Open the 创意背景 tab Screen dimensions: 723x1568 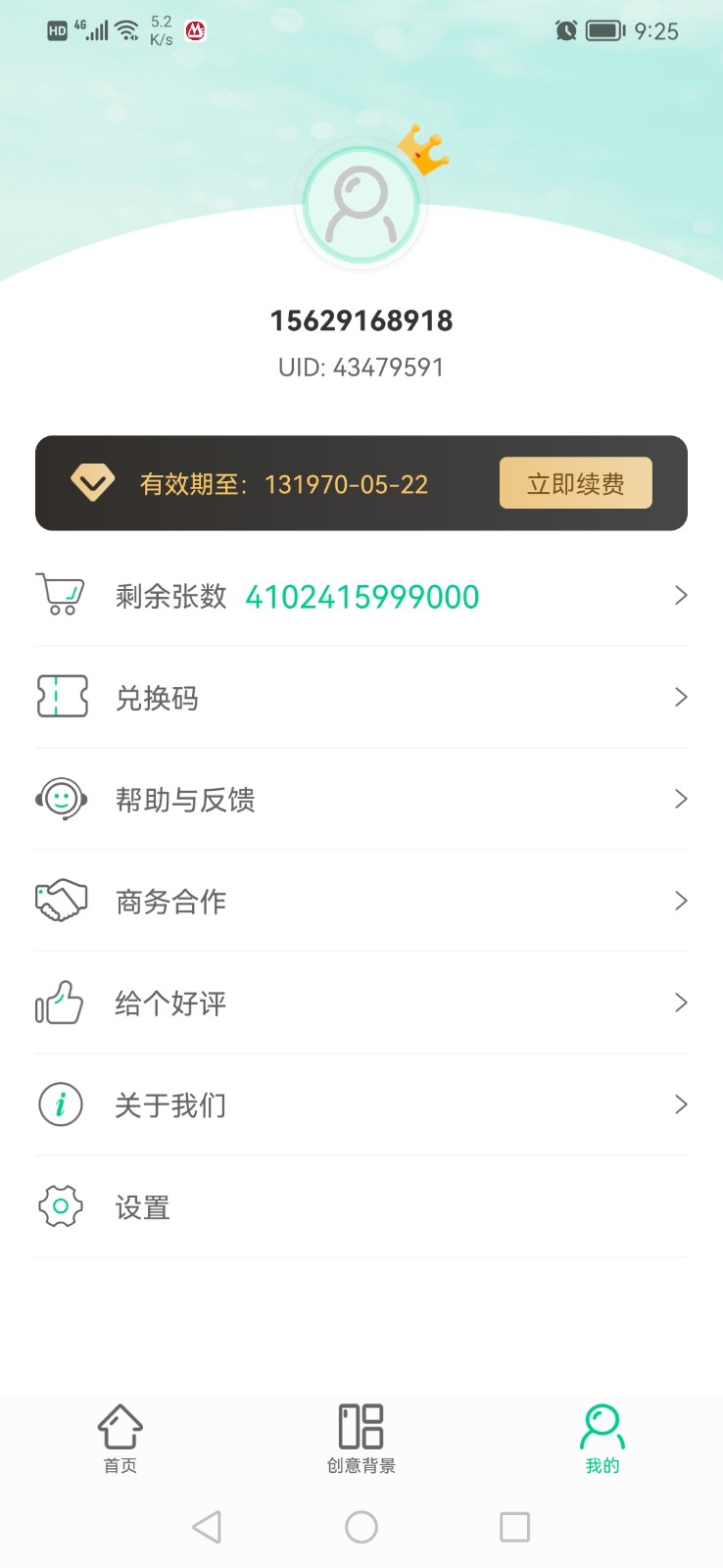point(361,1438)
